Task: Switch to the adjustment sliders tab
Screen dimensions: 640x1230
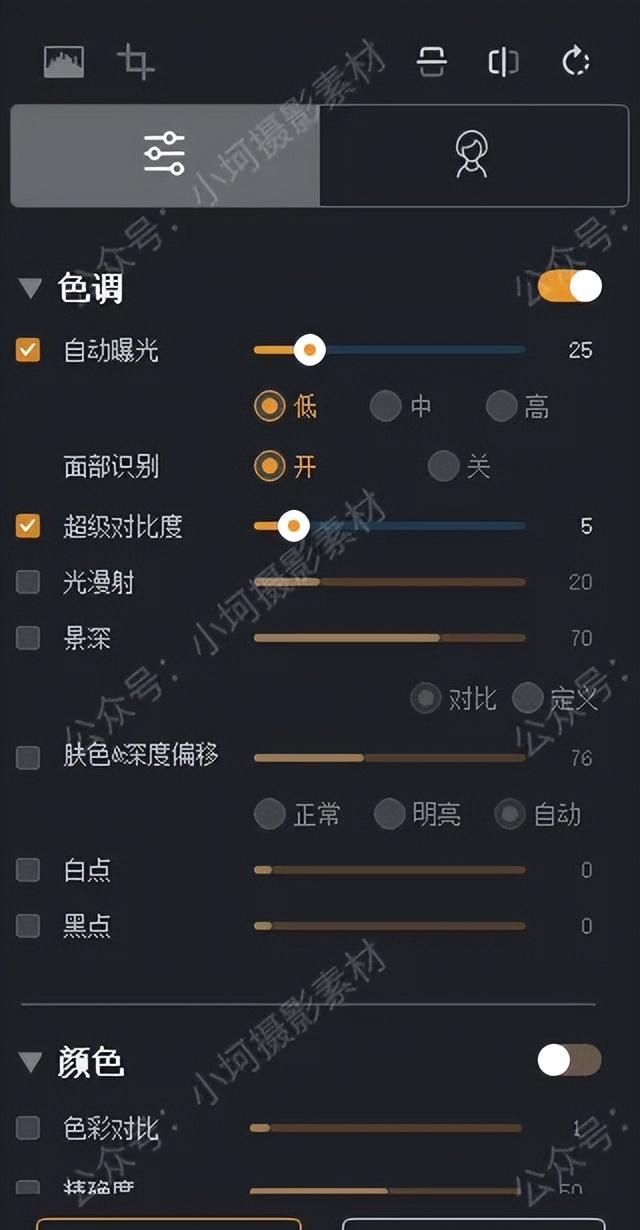Action: pos(165,155)
